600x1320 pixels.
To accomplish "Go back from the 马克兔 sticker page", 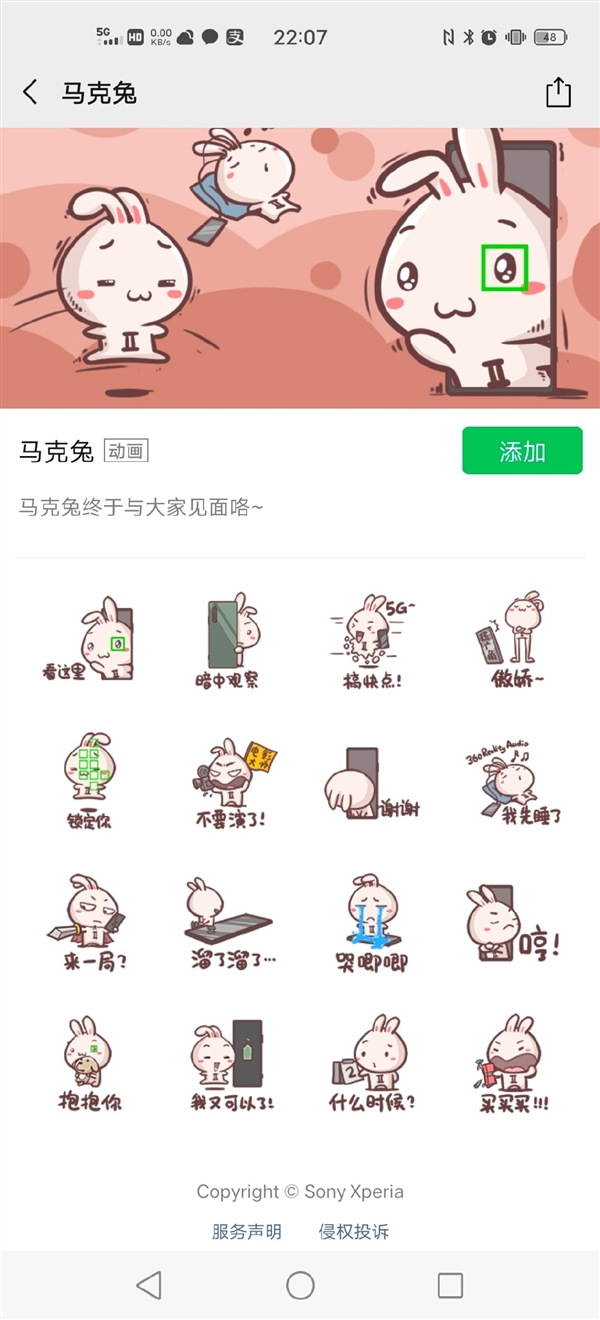I will click(x=30, y=93).
